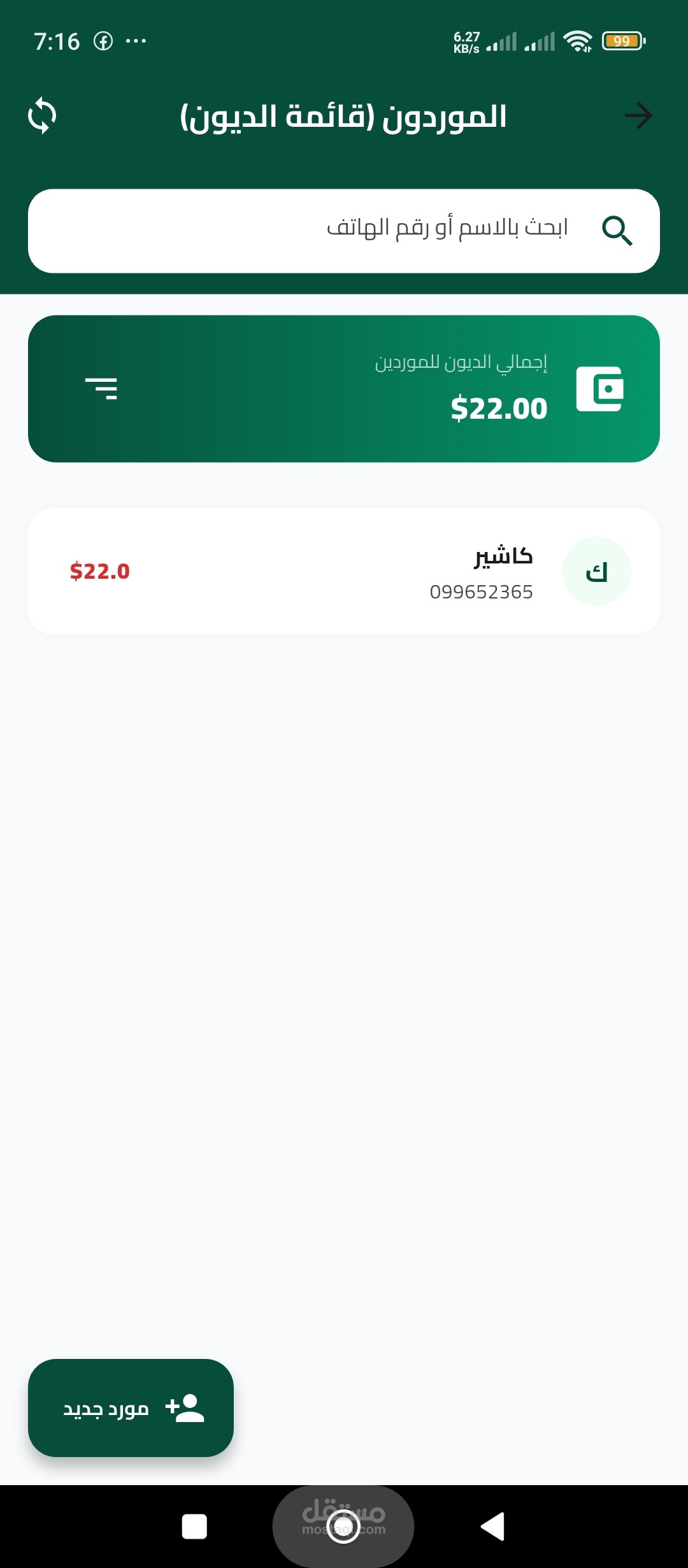688x1568 pixels.
Task: Open supplier كاشير details
Action: (x=344, y=571)
